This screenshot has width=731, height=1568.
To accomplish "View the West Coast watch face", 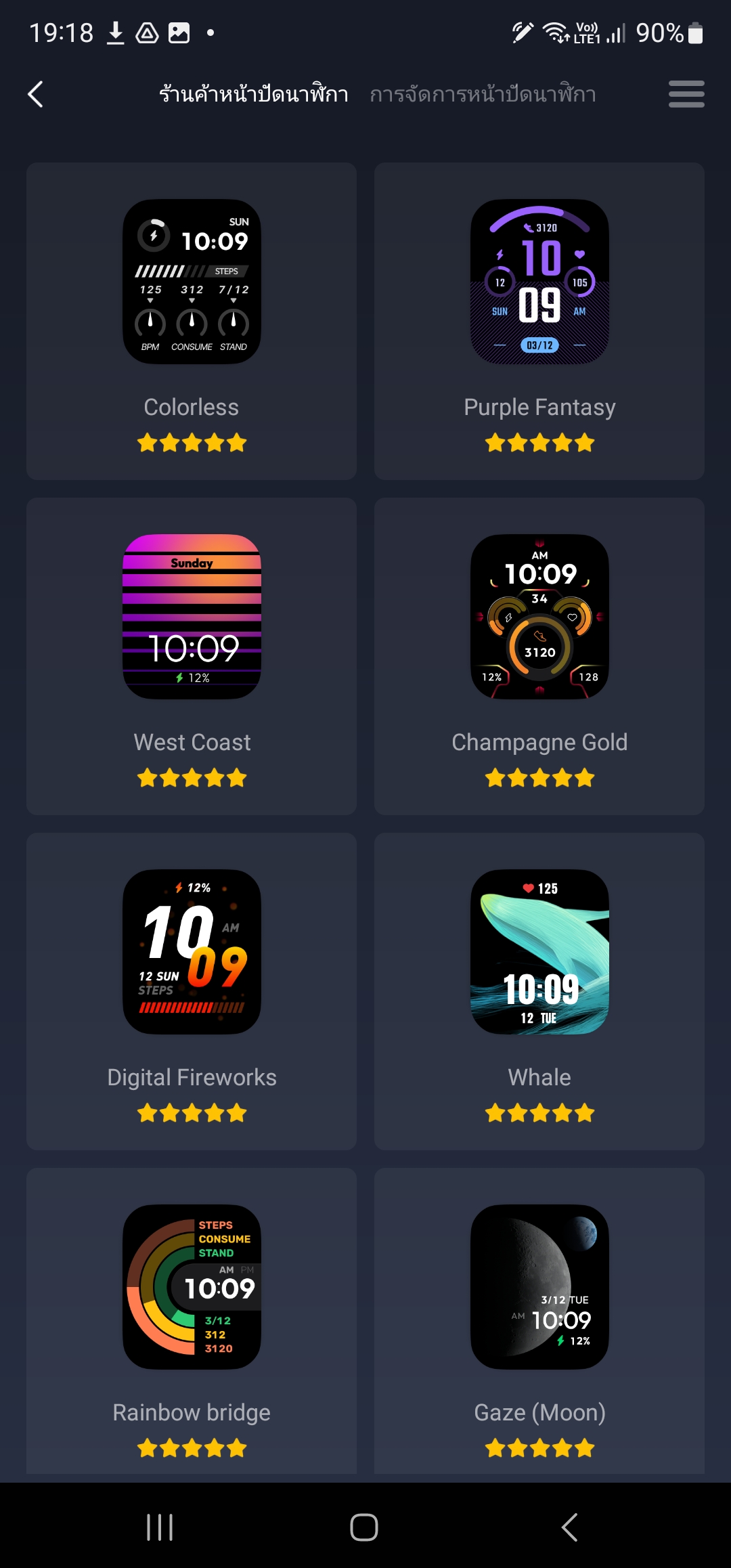I will (x=192, y=656).
